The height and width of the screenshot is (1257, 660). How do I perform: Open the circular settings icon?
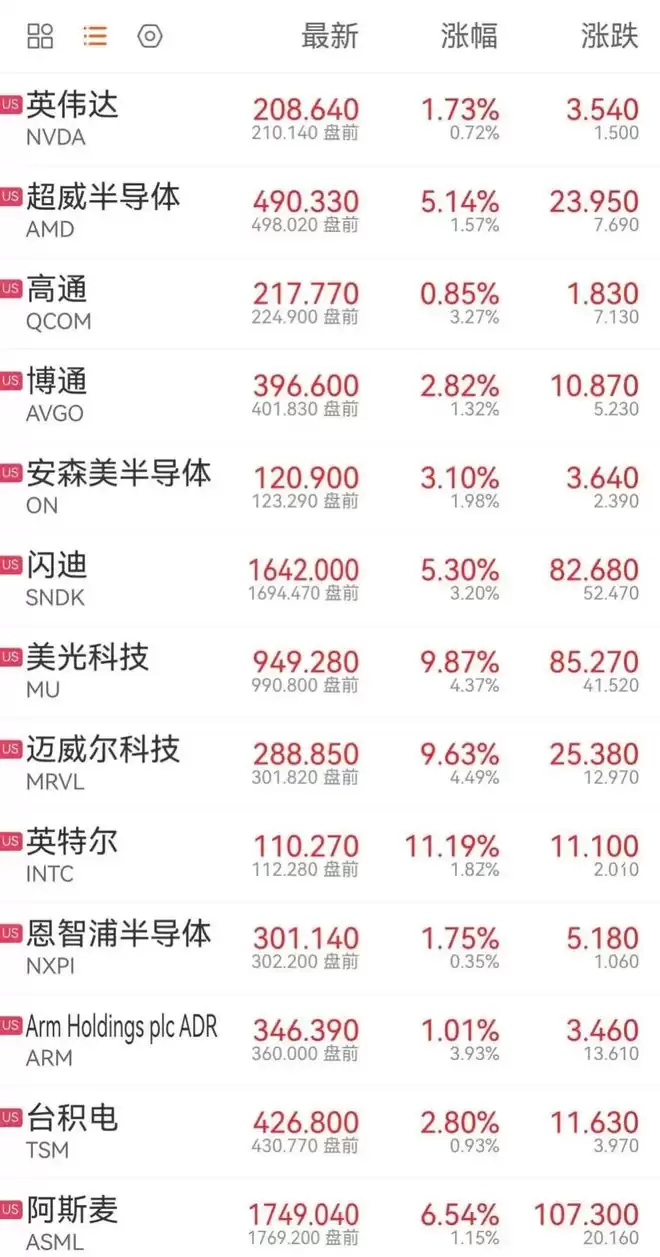tap(150, 37)
